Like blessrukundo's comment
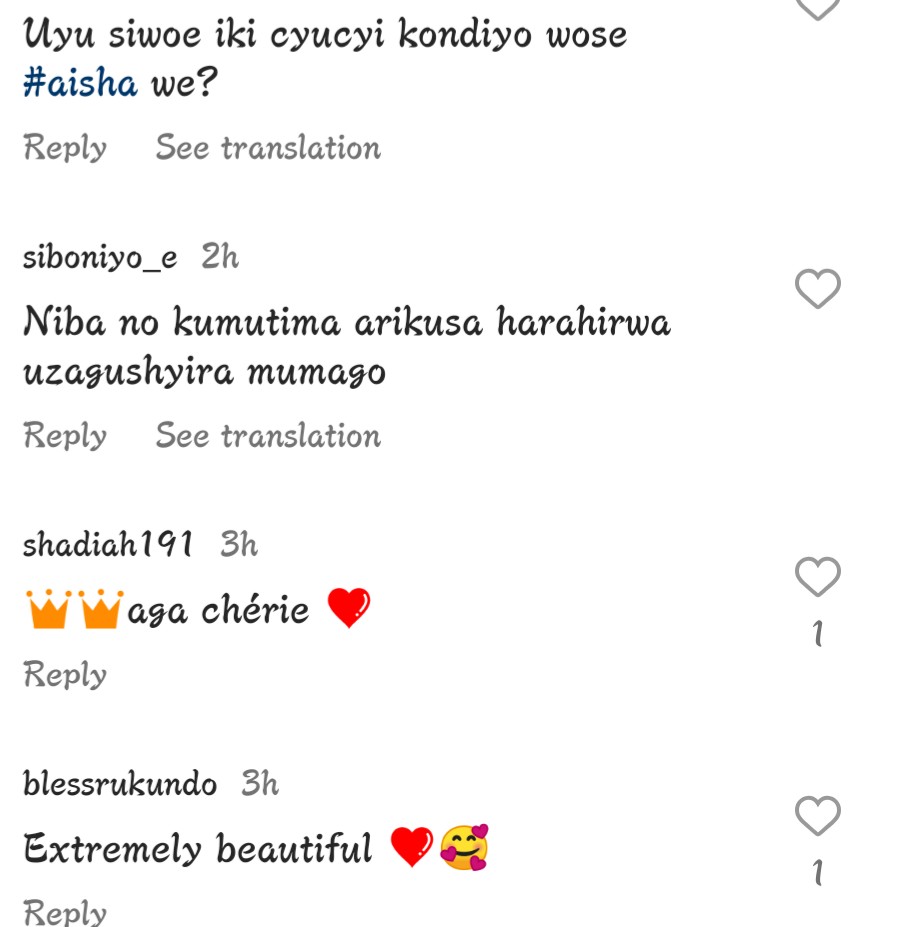The image size is (908, 927). [x=817, y=817]
